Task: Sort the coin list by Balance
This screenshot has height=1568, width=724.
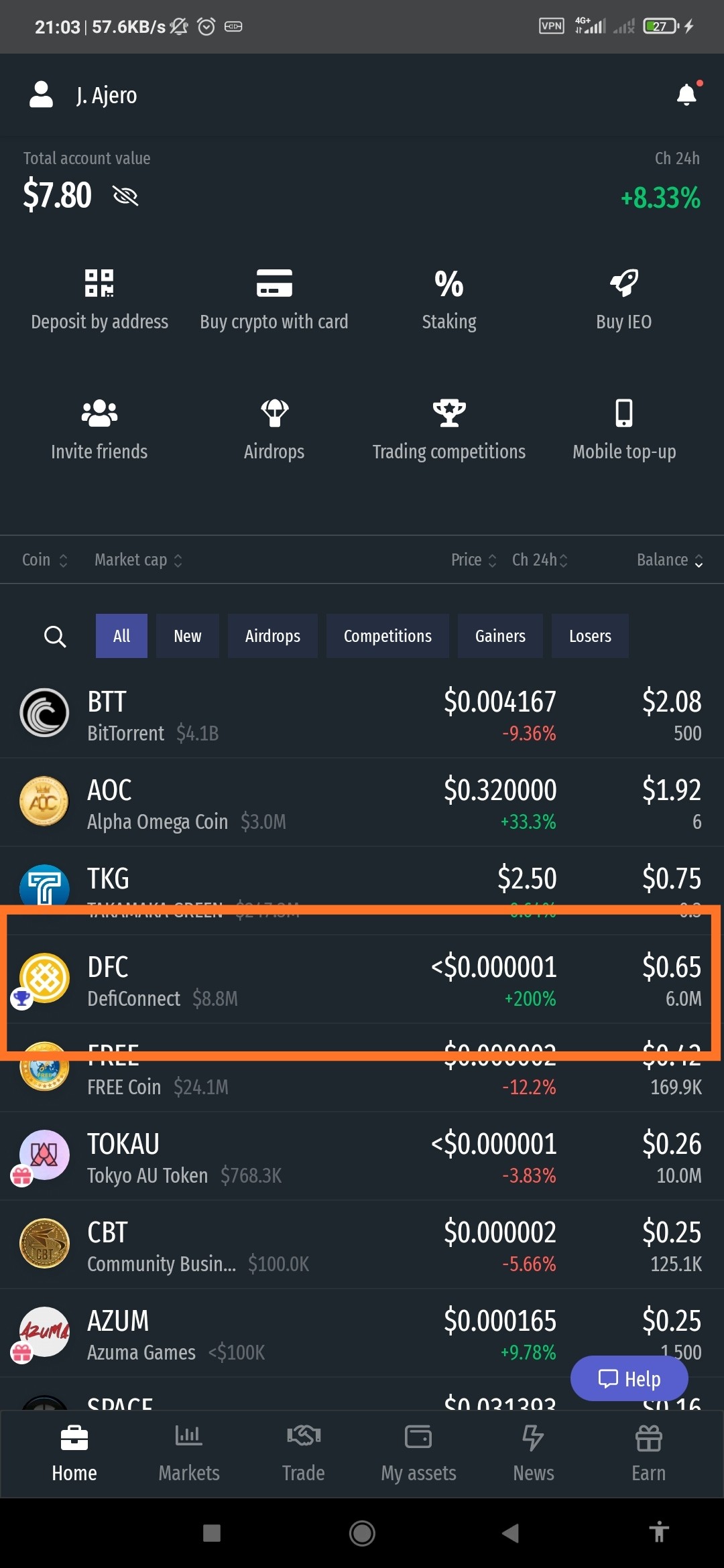Action: coord(670,560)
